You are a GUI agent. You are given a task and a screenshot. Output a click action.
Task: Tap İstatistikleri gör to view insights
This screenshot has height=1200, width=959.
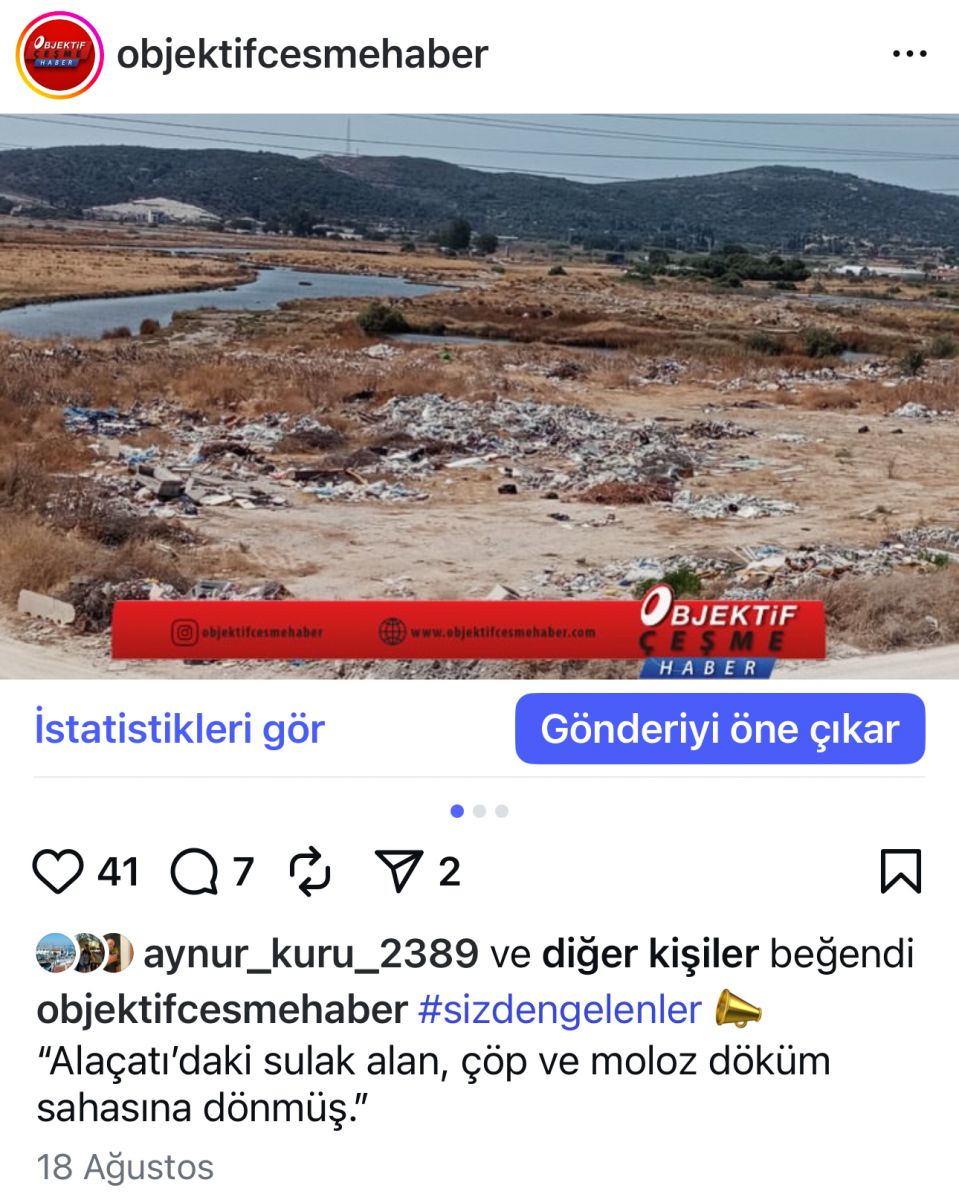coord(180,729)
